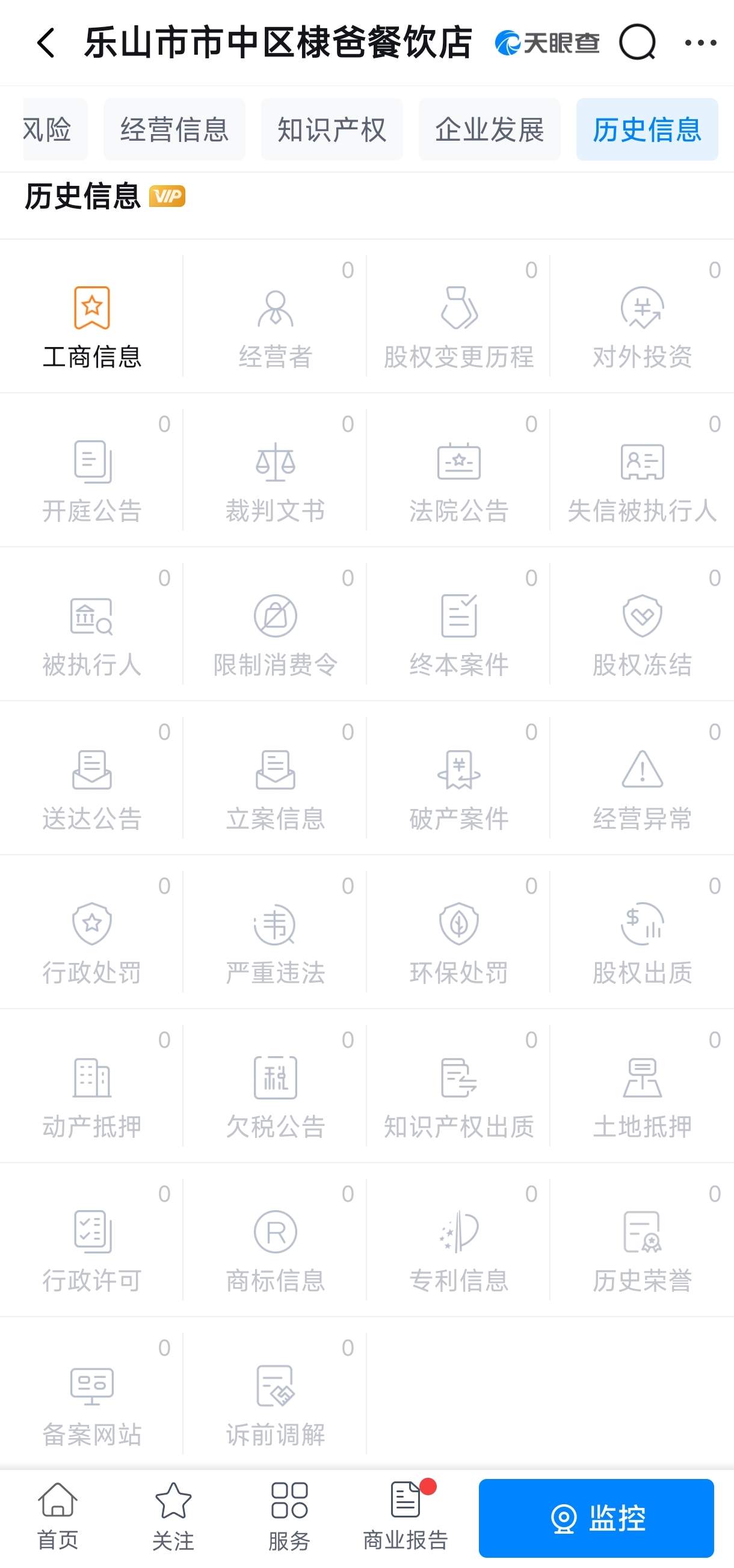Go to the 首页 bottom tab

pyautogui.click(x=58, y=1517)
